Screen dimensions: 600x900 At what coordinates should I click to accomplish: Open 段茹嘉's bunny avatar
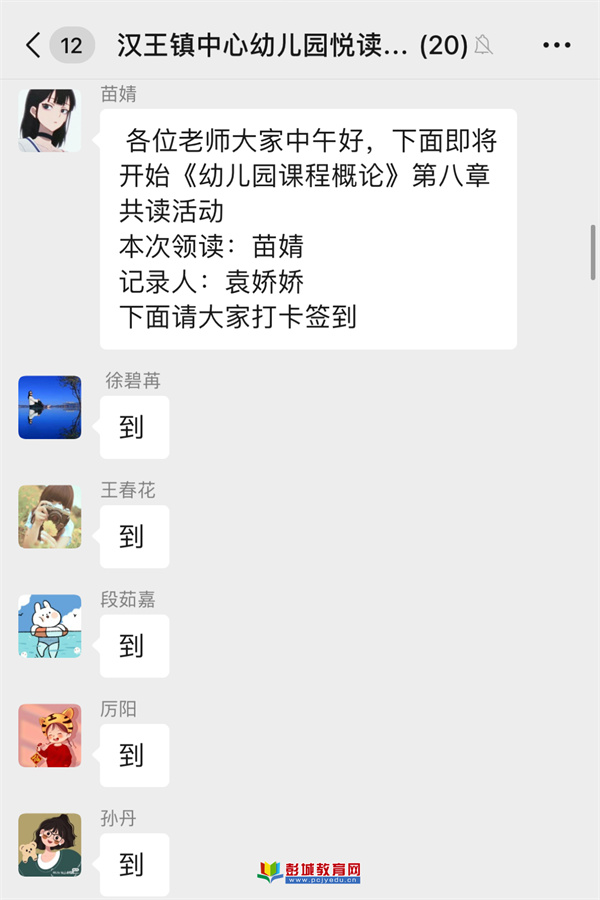pyautogui.click(x=50, y=626)
